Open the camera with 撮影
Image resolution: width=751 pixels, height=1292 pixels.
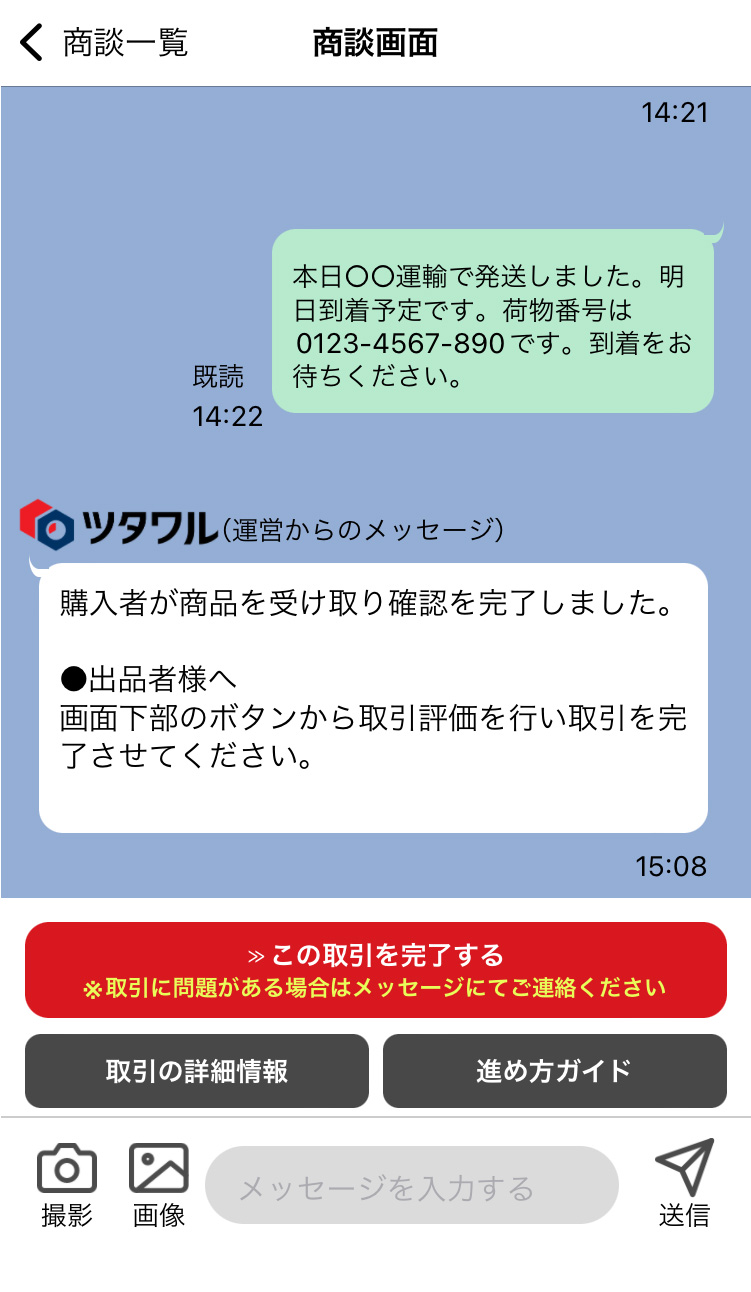point(67,1185)
